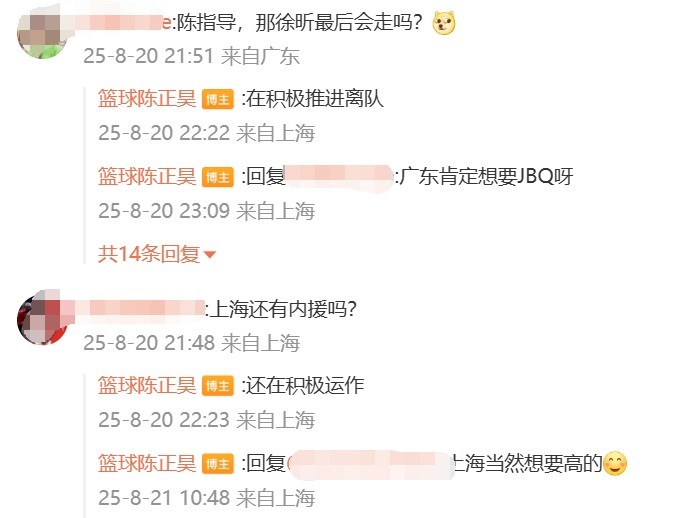This screenshot has width=679, height=518.
Task: Open 篮球陈正昊's profile beside "还在积极运作"
Action: [x=147, y=385]
